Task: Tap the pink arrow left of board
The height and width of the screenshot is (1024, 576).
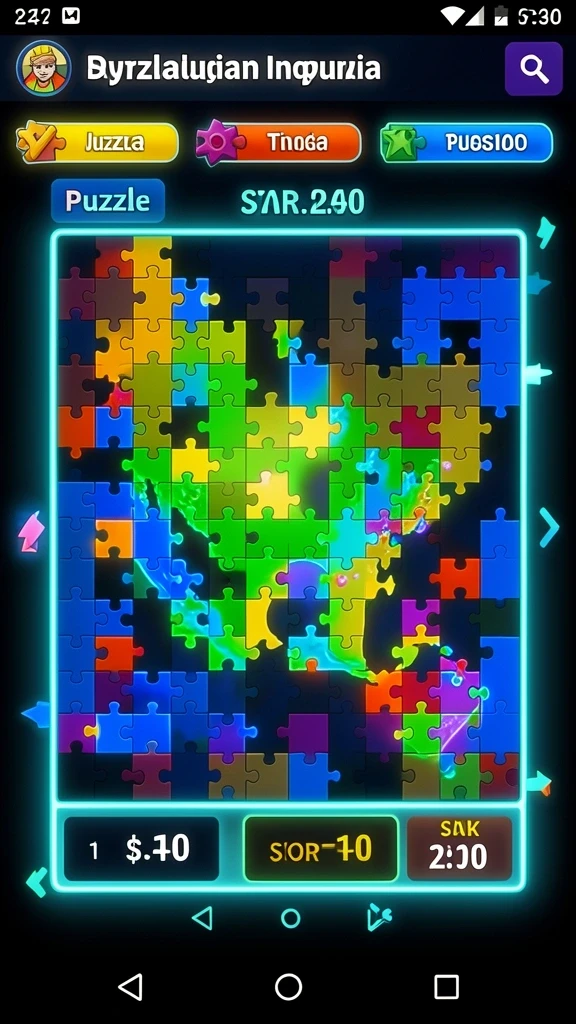Action: point(30,531)
